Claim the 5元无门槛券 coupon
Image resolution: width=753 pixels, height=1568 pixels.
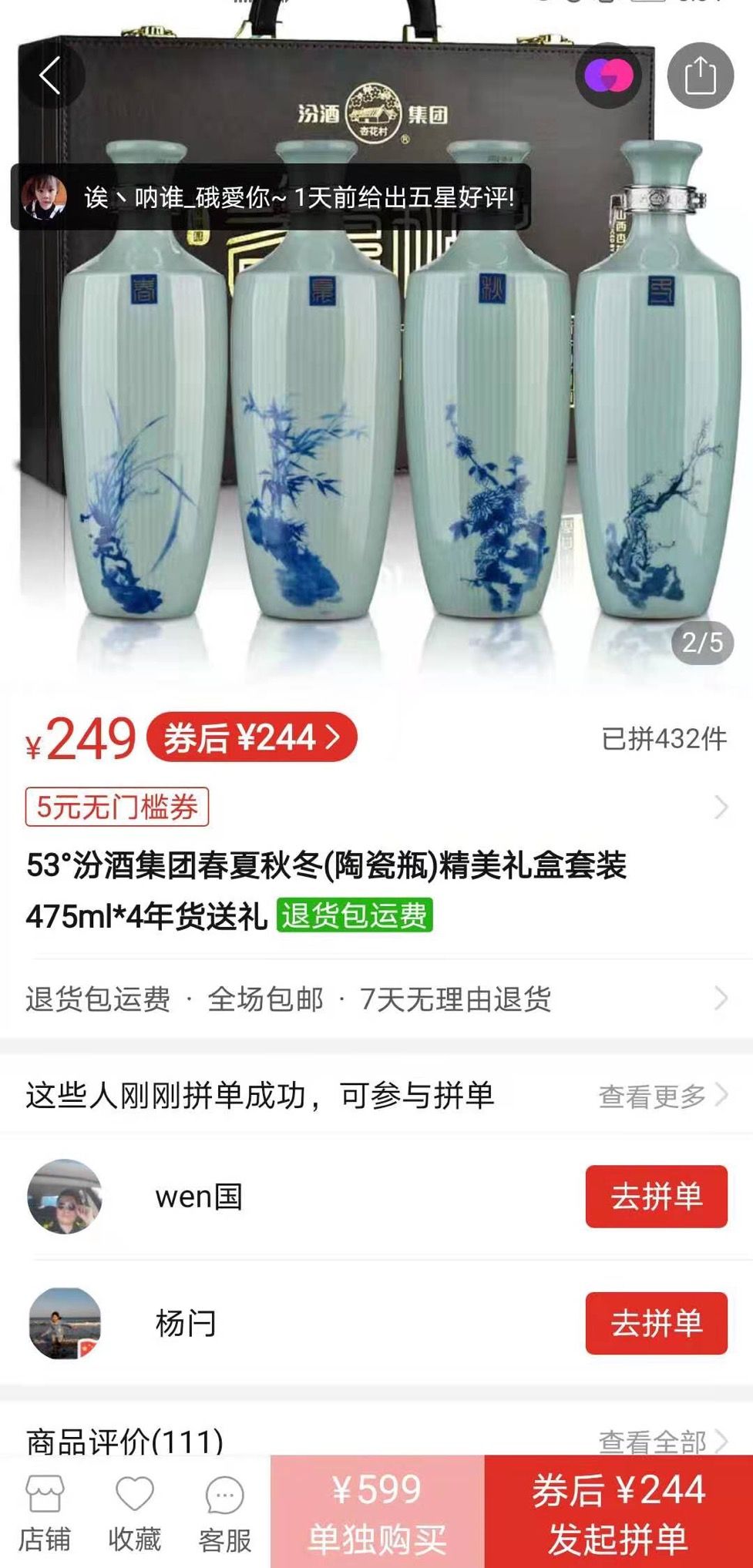[117, 808]
